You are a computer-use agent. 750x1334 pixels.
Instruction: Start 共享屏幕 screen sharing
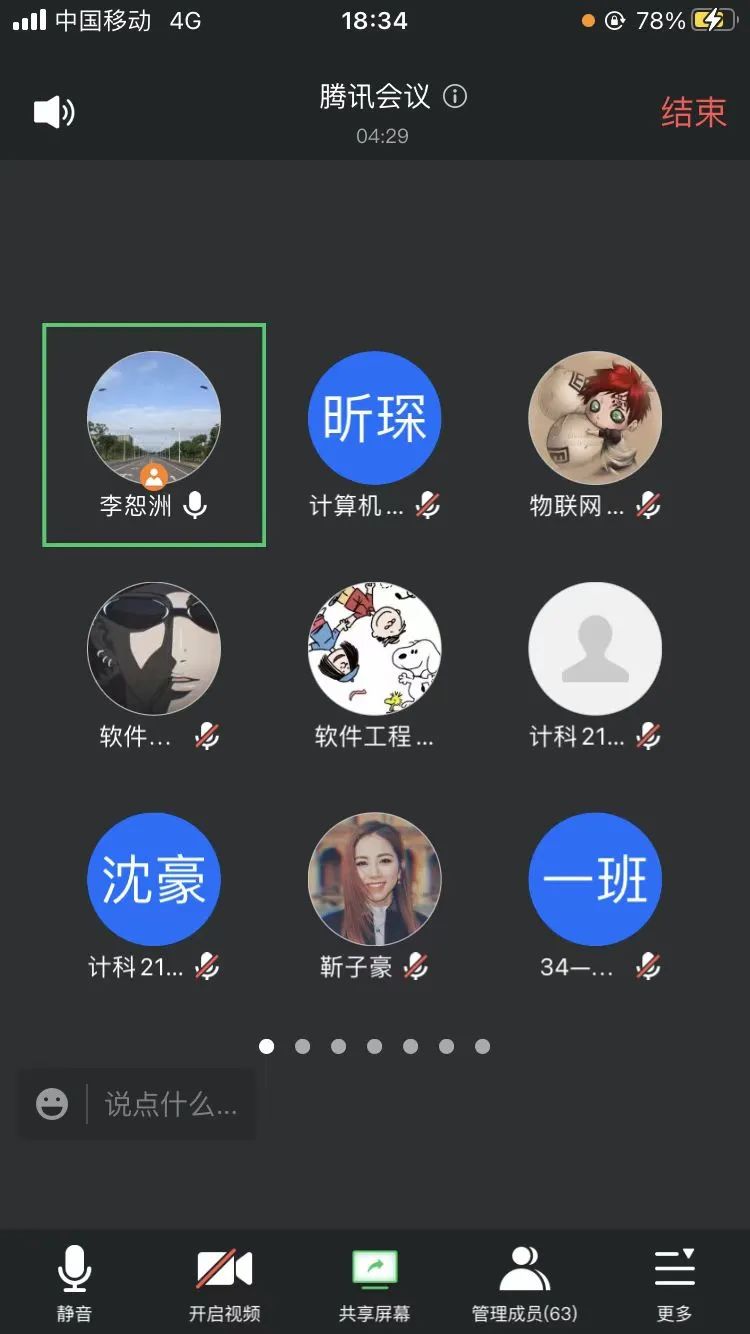tap(374, 1283)
